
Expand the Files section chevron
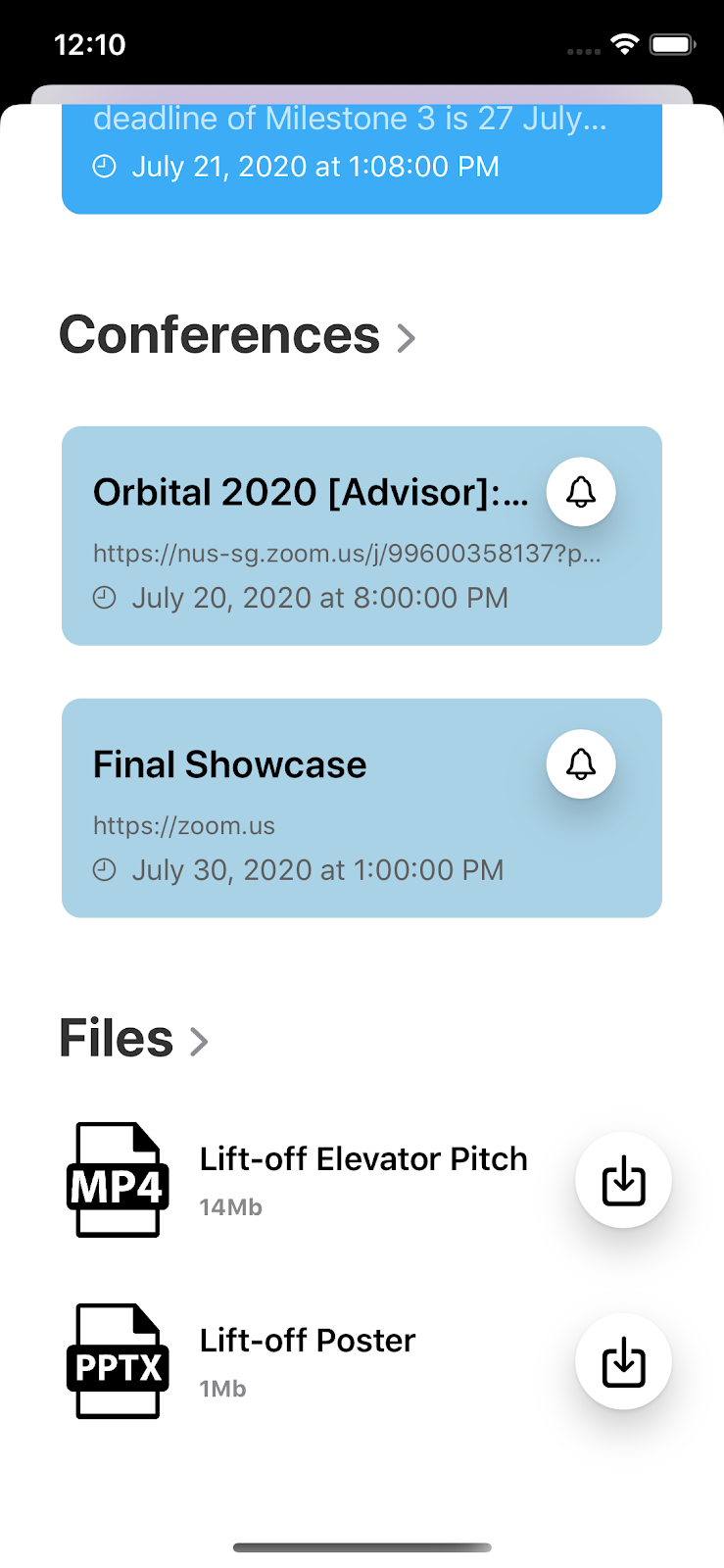coord(199,1042)
